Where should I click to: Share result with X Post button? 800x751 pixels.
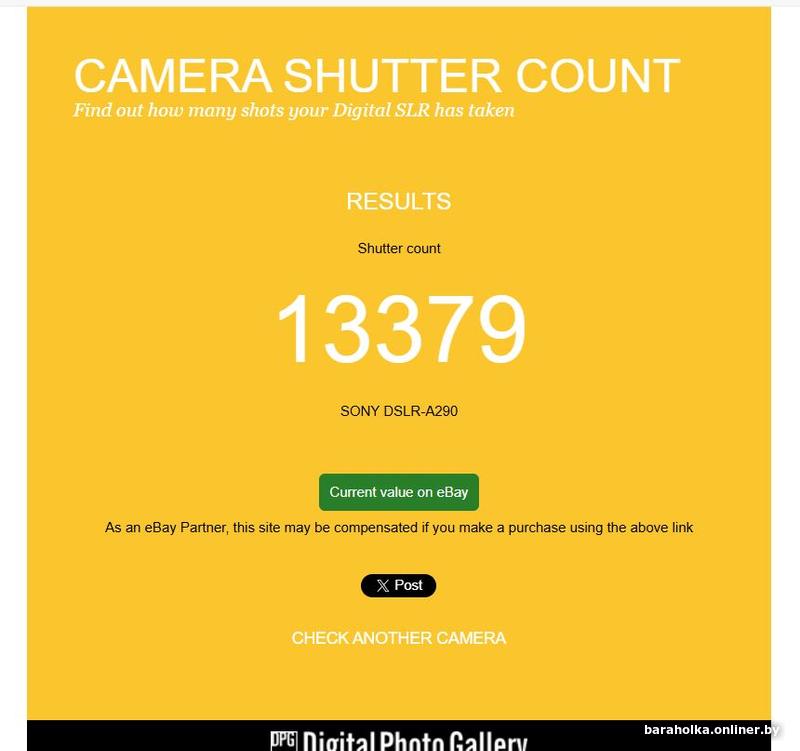tap(398, 586)
